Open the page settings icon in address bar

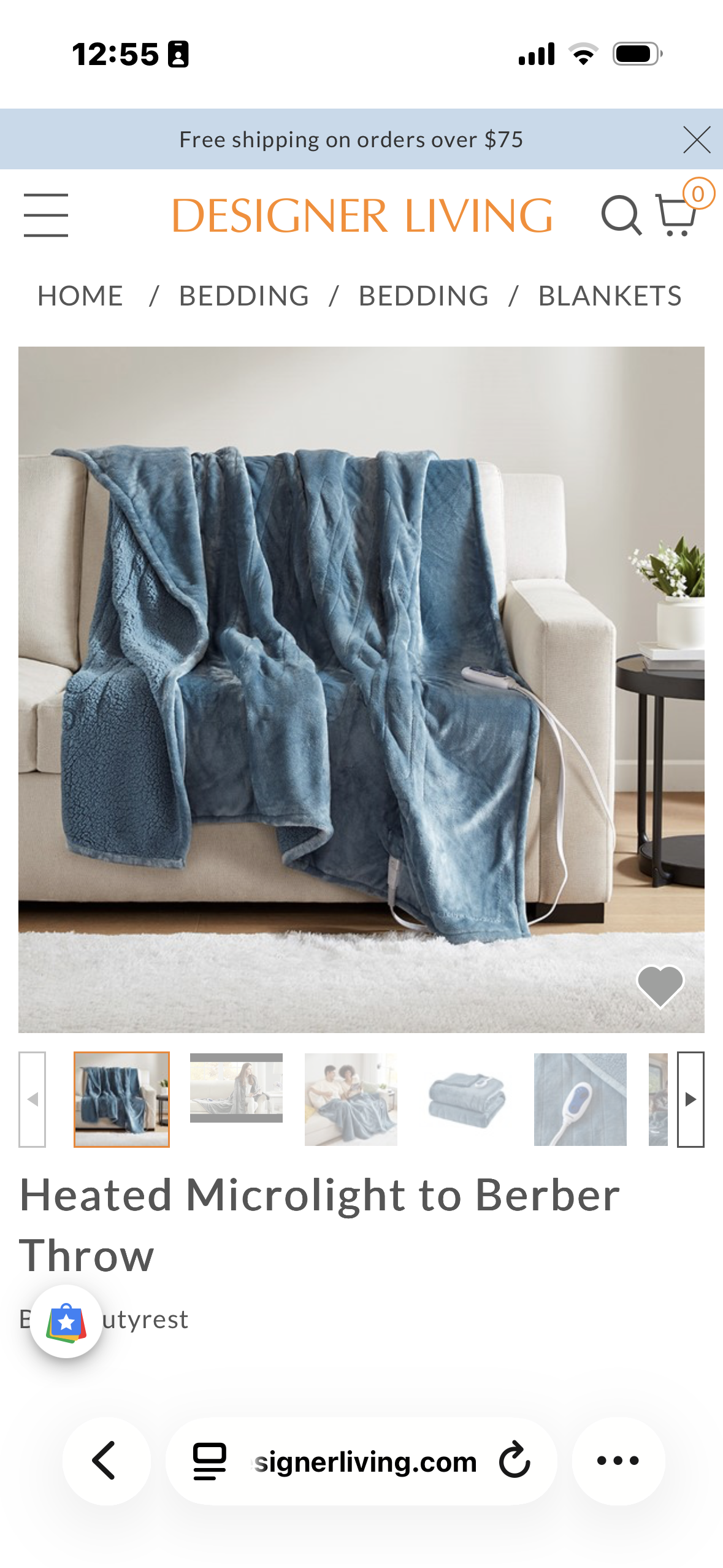coord(210,1461)
